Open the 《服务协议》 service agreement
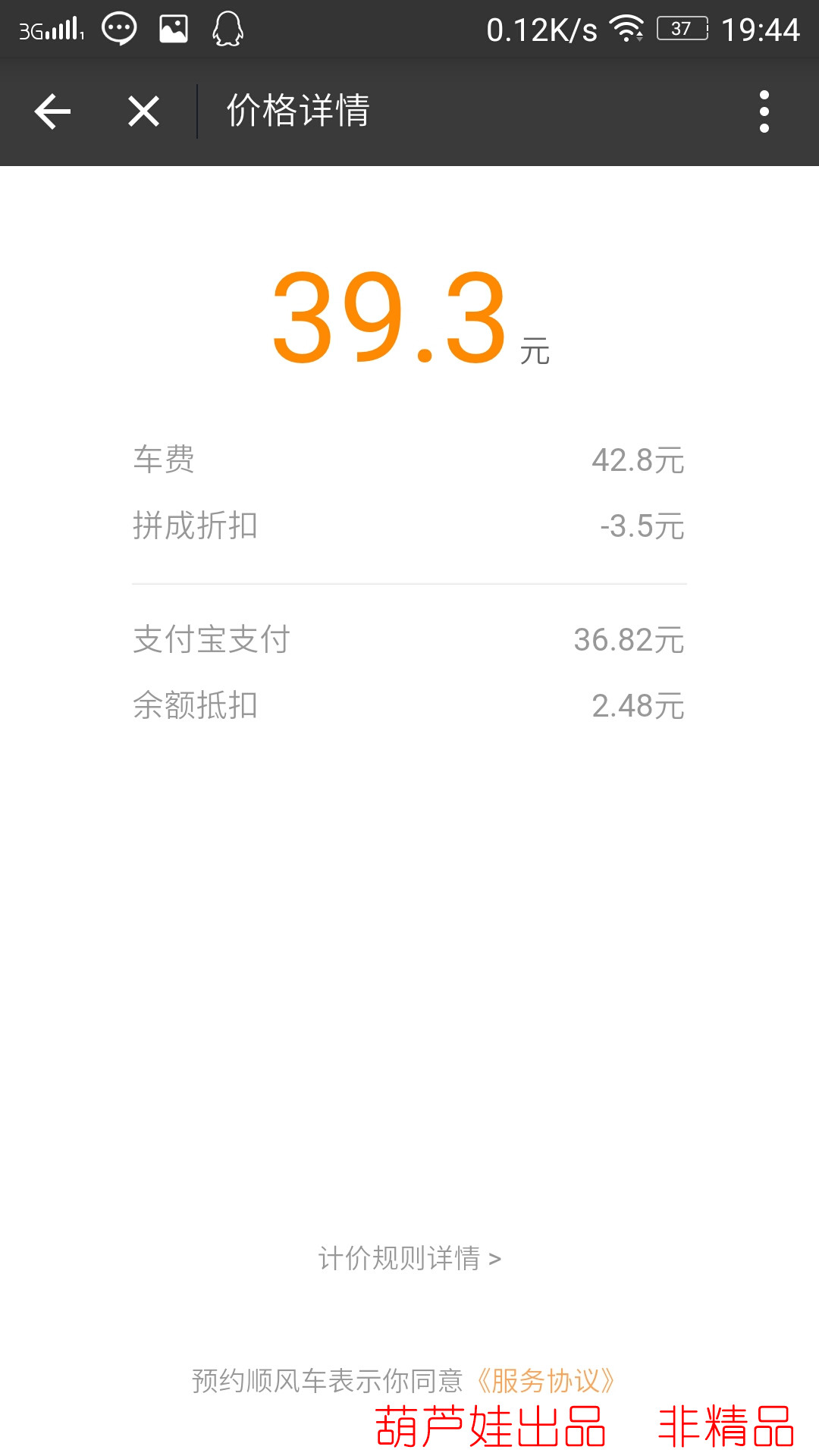819x1456 pixels. click(545, 1381)
